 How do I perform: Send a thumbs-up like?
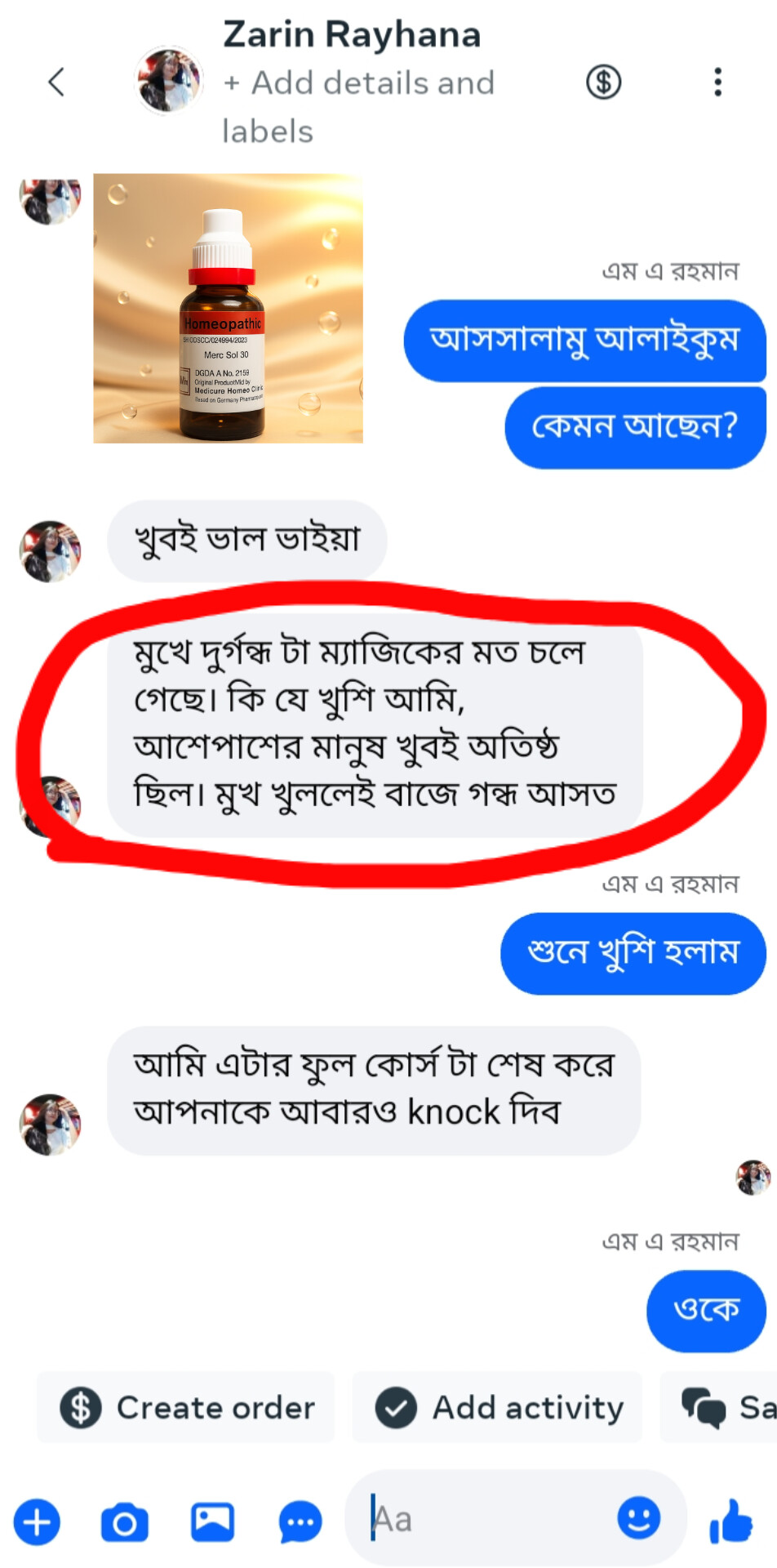coord(731,1521)
